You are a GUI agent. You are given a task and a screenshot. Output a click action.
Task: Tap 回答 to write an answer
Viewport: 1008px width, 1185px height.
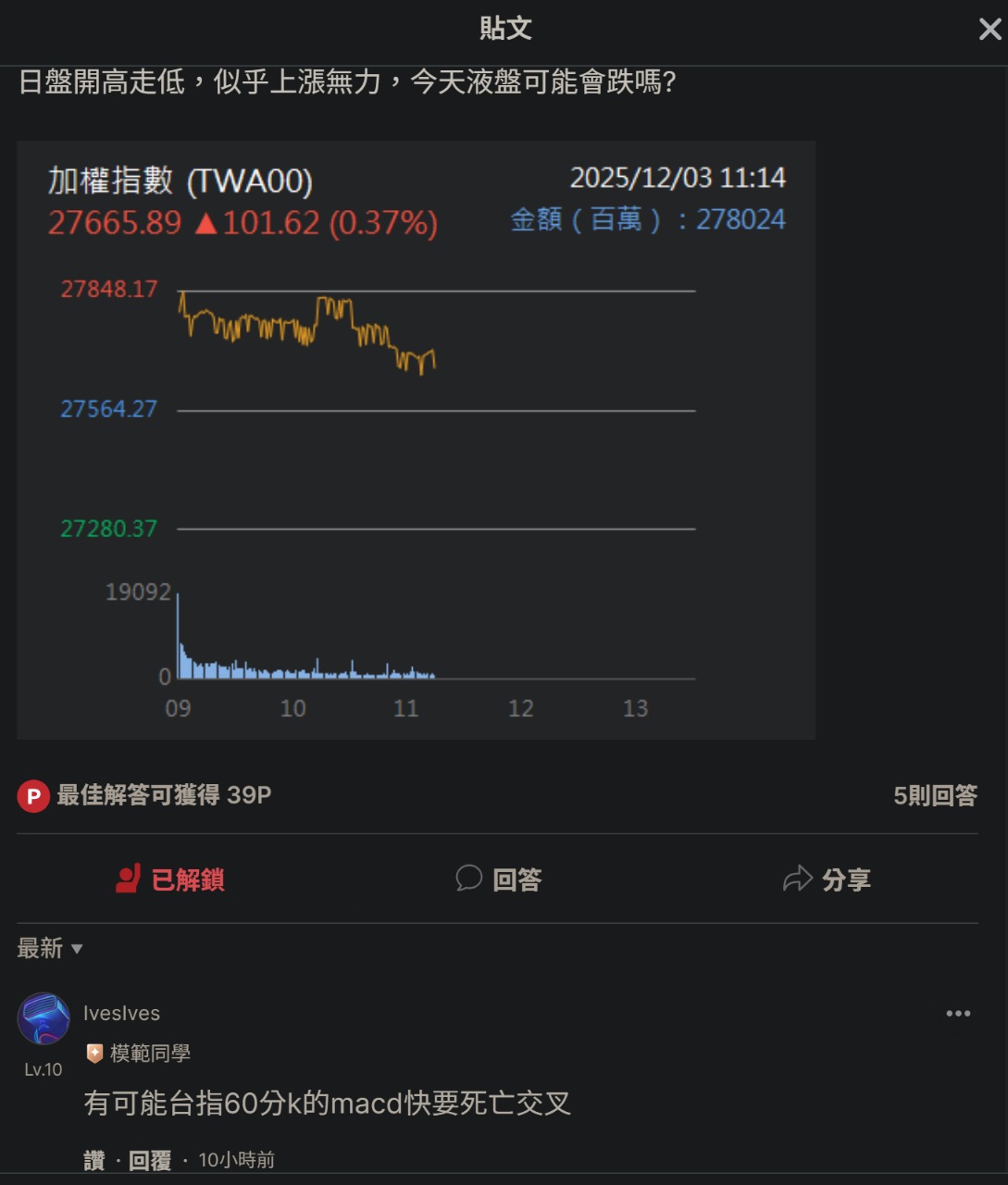pos(498,879)
